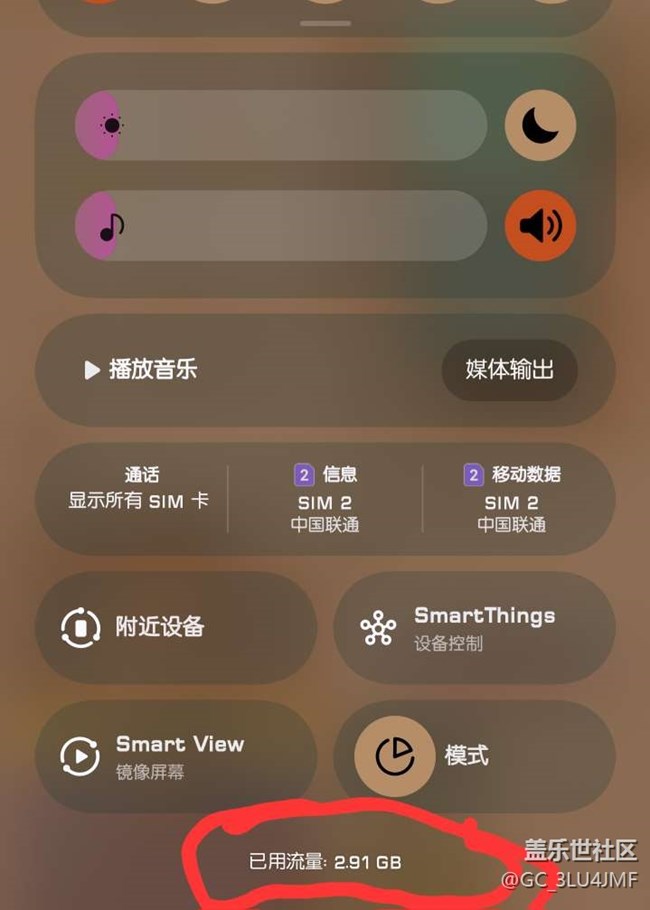Open 媒体输出 media output

point(509,370)
